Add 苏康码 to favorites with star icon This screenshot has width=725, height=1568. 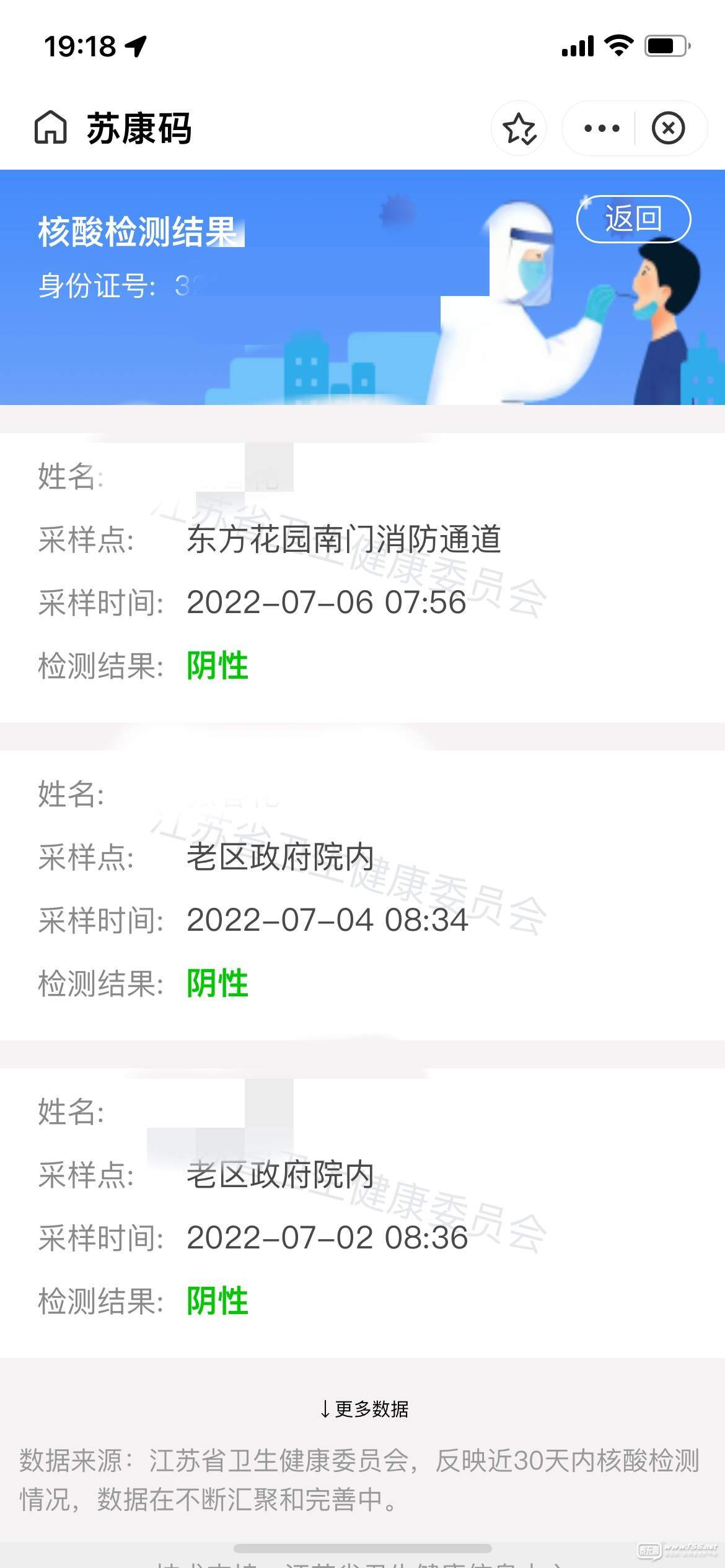(x=519, y=128)
